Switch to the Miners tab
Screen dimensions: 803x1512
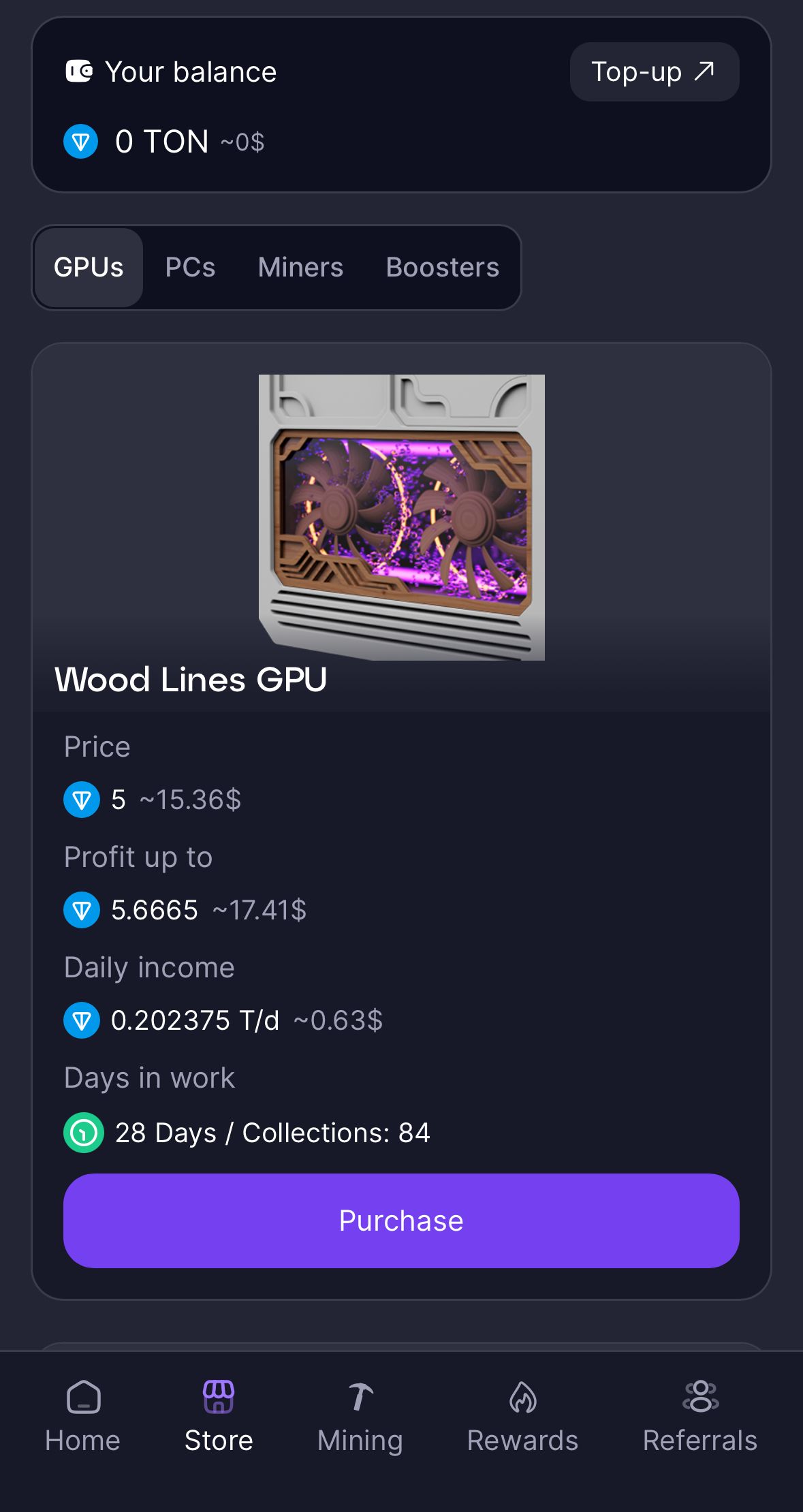click(300, 268)
